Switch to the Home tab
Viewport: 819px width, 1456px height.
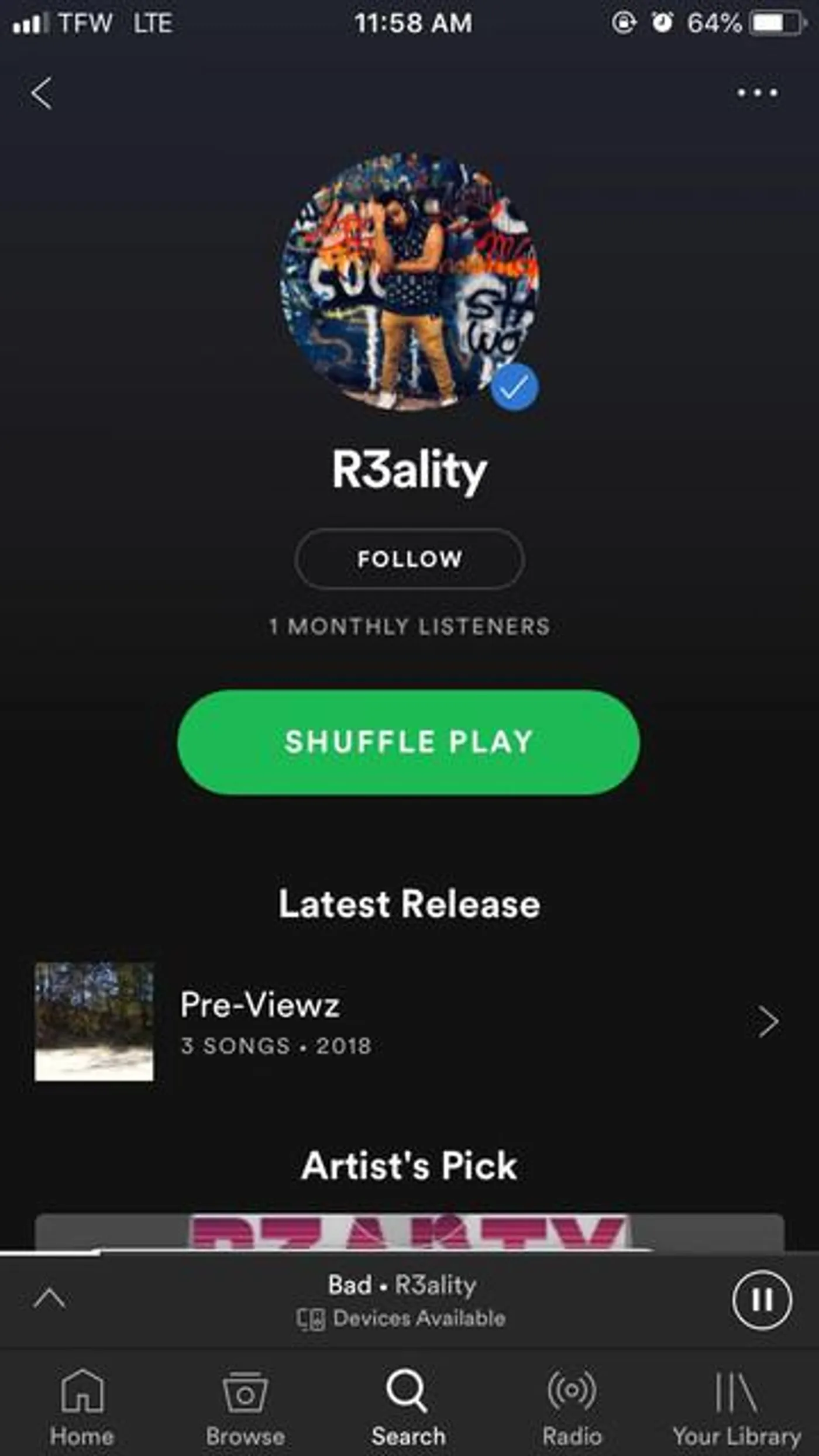(82, 1404)
